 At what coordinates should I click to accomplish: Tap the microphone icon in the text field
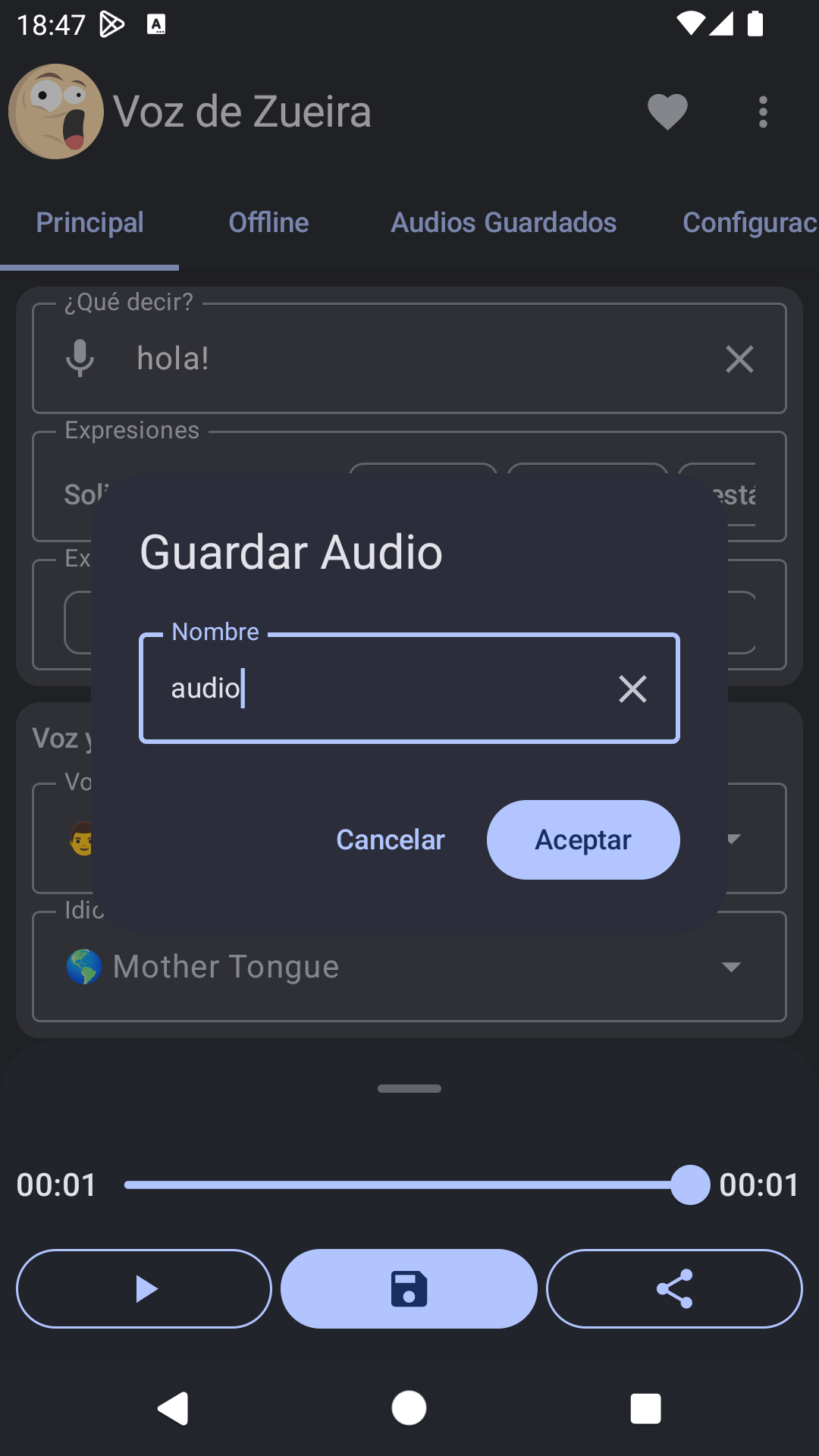pyautogui.click(x=80, y=358)
